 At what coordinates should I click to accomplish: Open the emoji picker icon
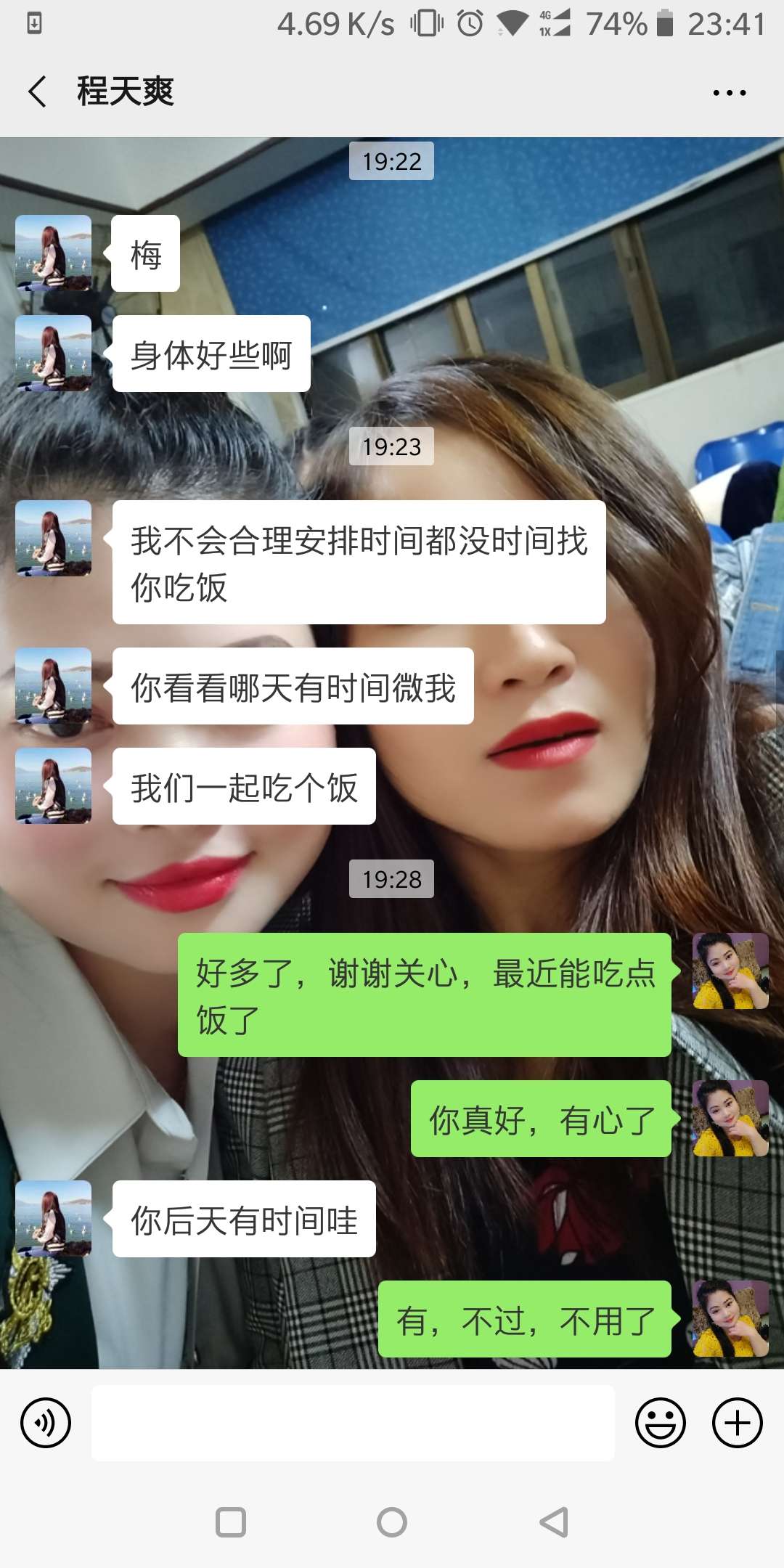[659, 1423]
